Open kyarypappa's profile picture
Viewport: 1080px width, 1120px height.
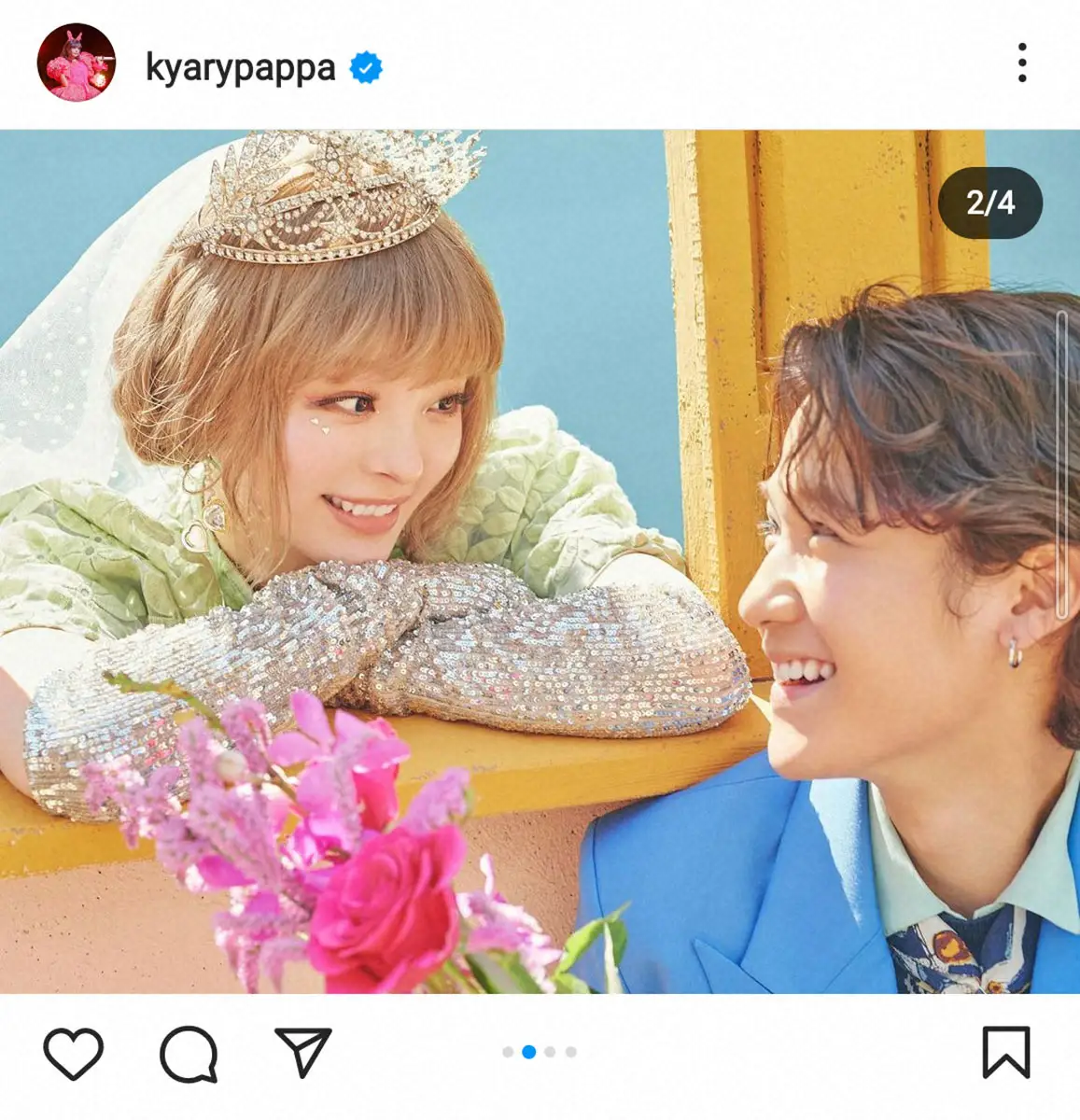point(76,63)
